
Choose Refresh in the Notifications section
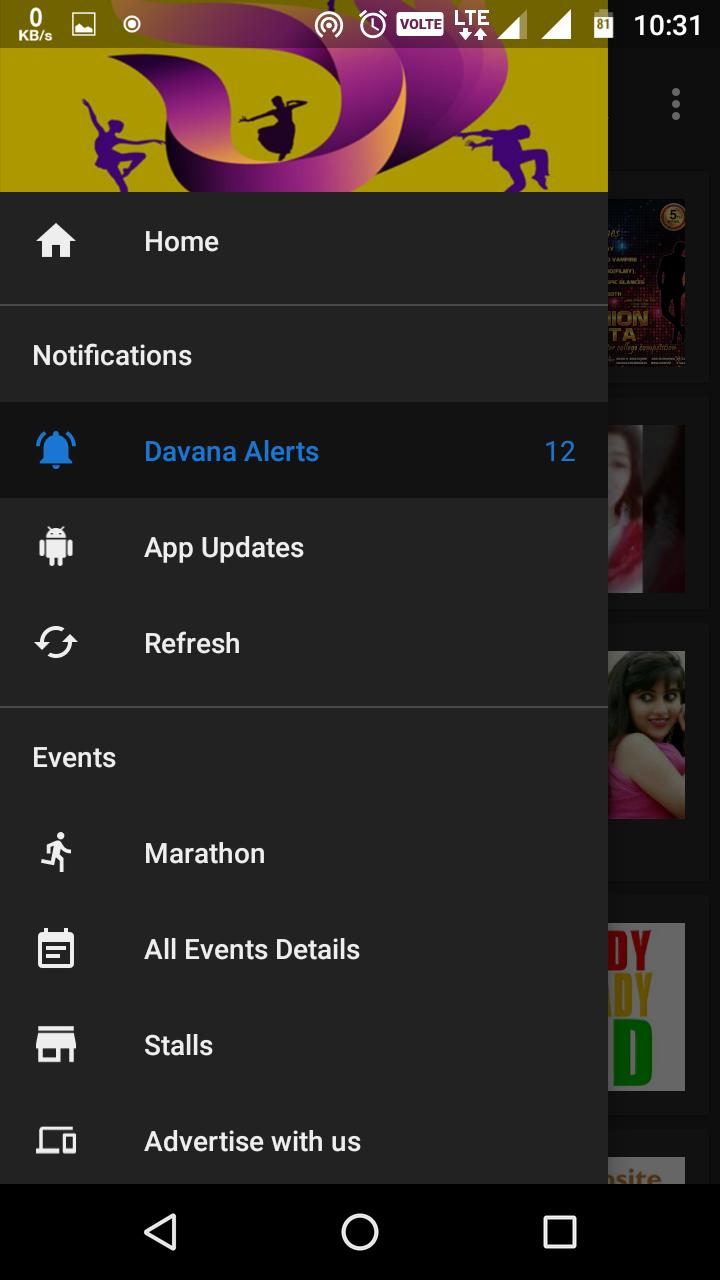point(192,642)
